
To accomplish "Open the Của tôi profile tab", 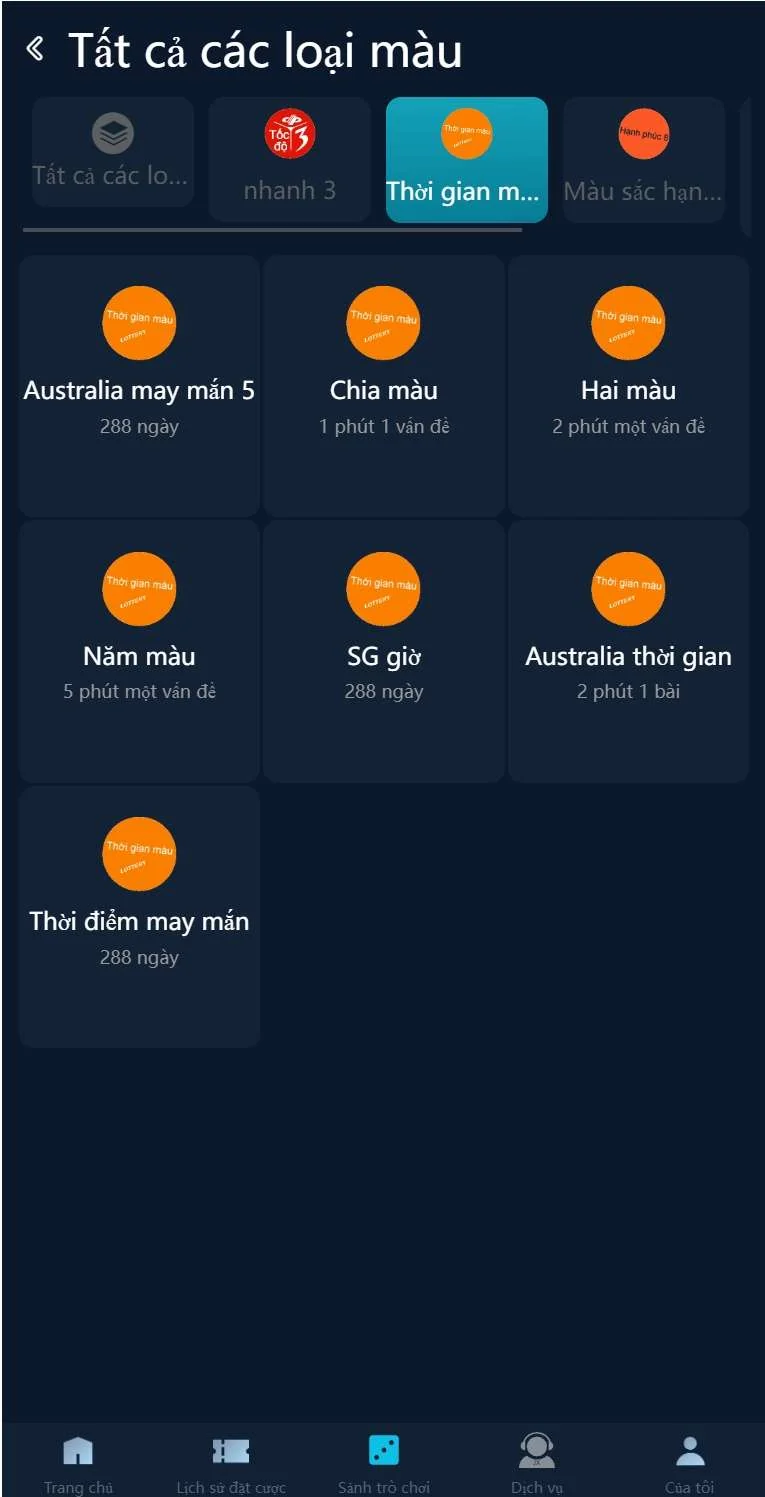I will pyautogui.click(x=690, y=1462).
